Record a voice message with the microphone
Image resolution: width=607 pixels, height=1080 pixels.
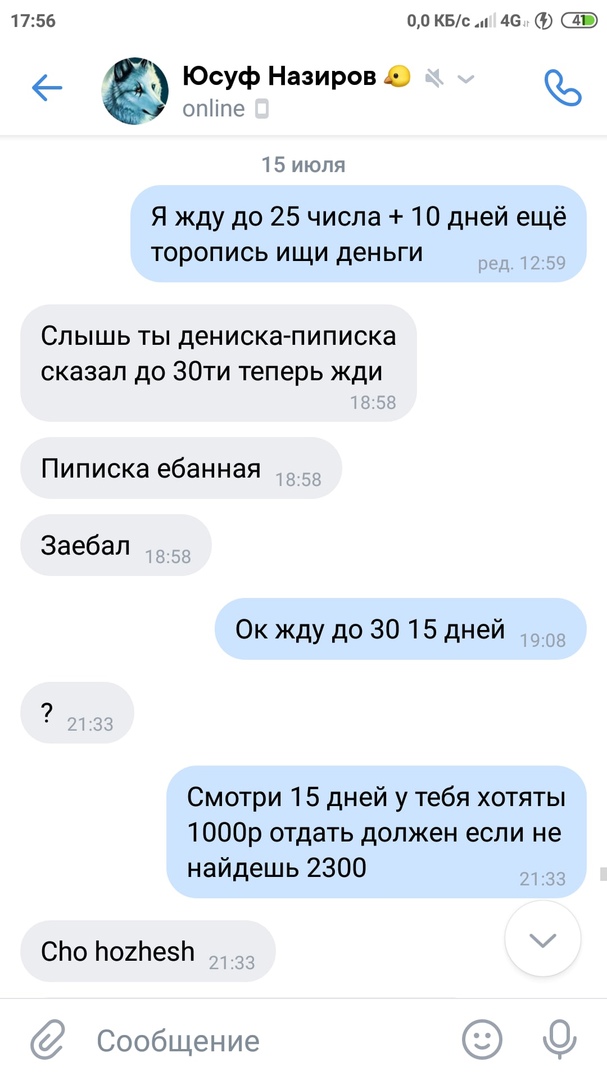point(556,1040)
